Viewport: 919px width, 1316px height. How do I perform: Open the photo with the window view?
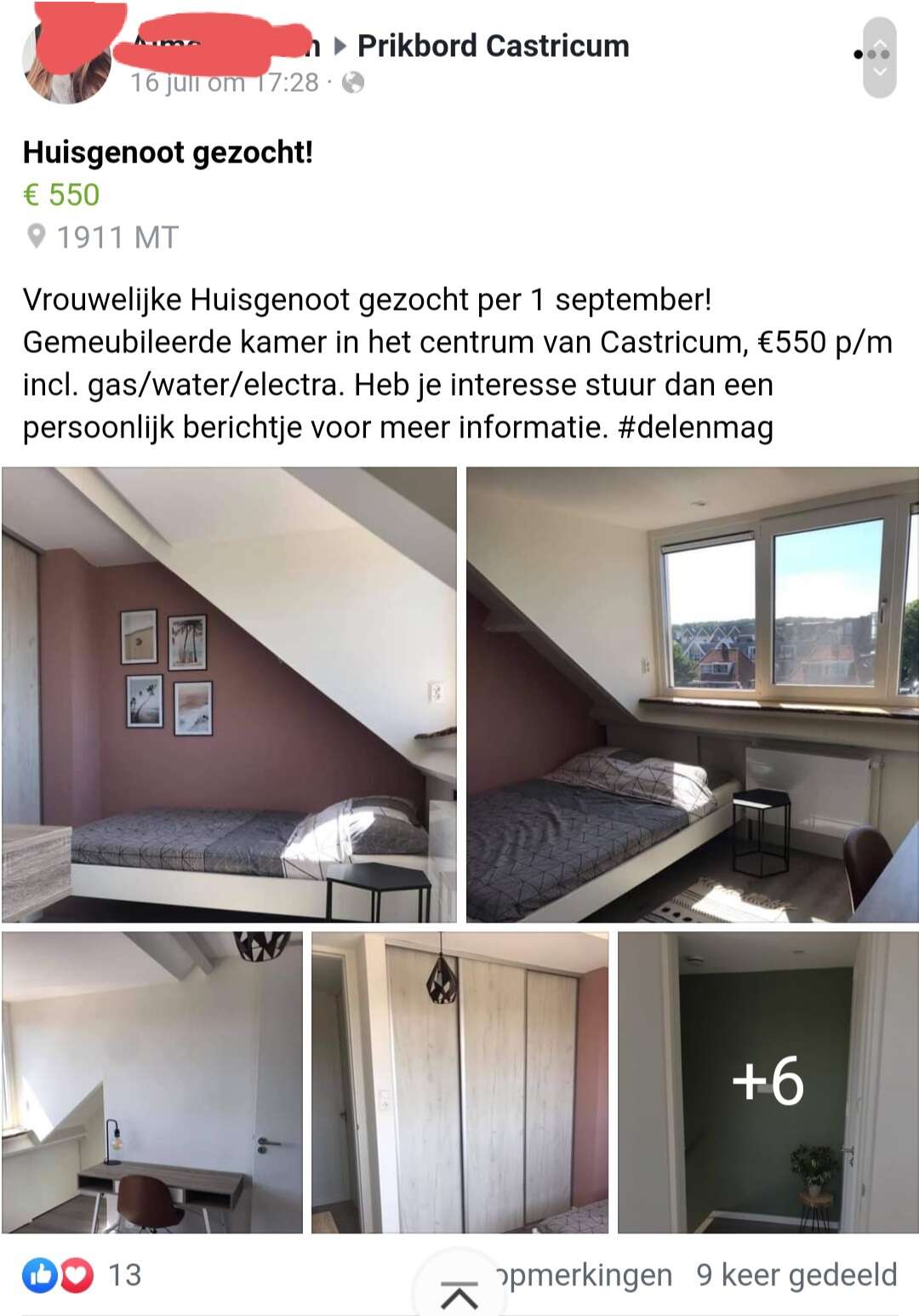692,694
